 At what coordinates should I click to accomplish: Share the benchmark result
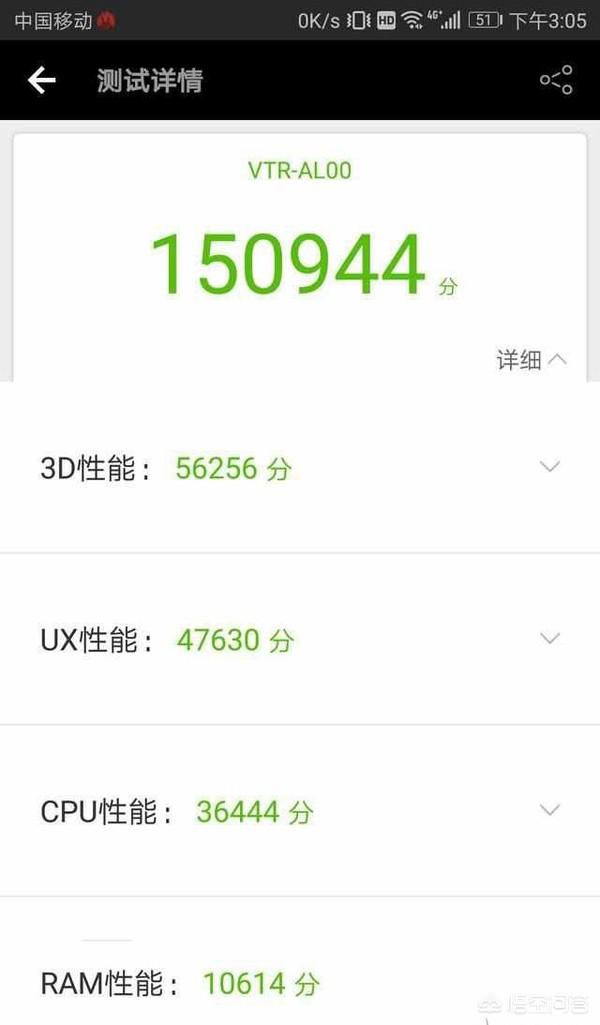tap(556, 80)
